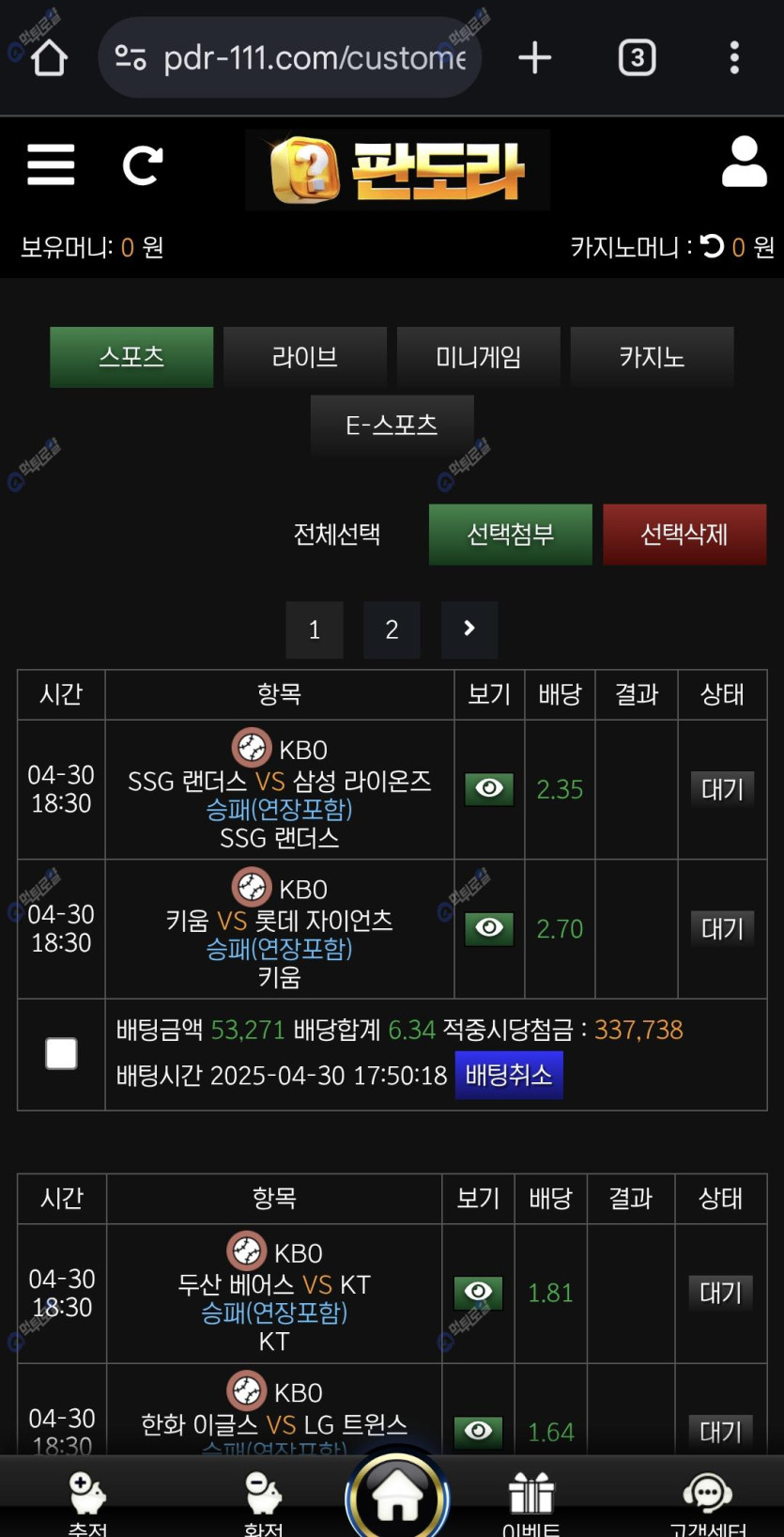The image size is (784, 1537).
Task: Open the user profile icon
Action: pos(744,163)
